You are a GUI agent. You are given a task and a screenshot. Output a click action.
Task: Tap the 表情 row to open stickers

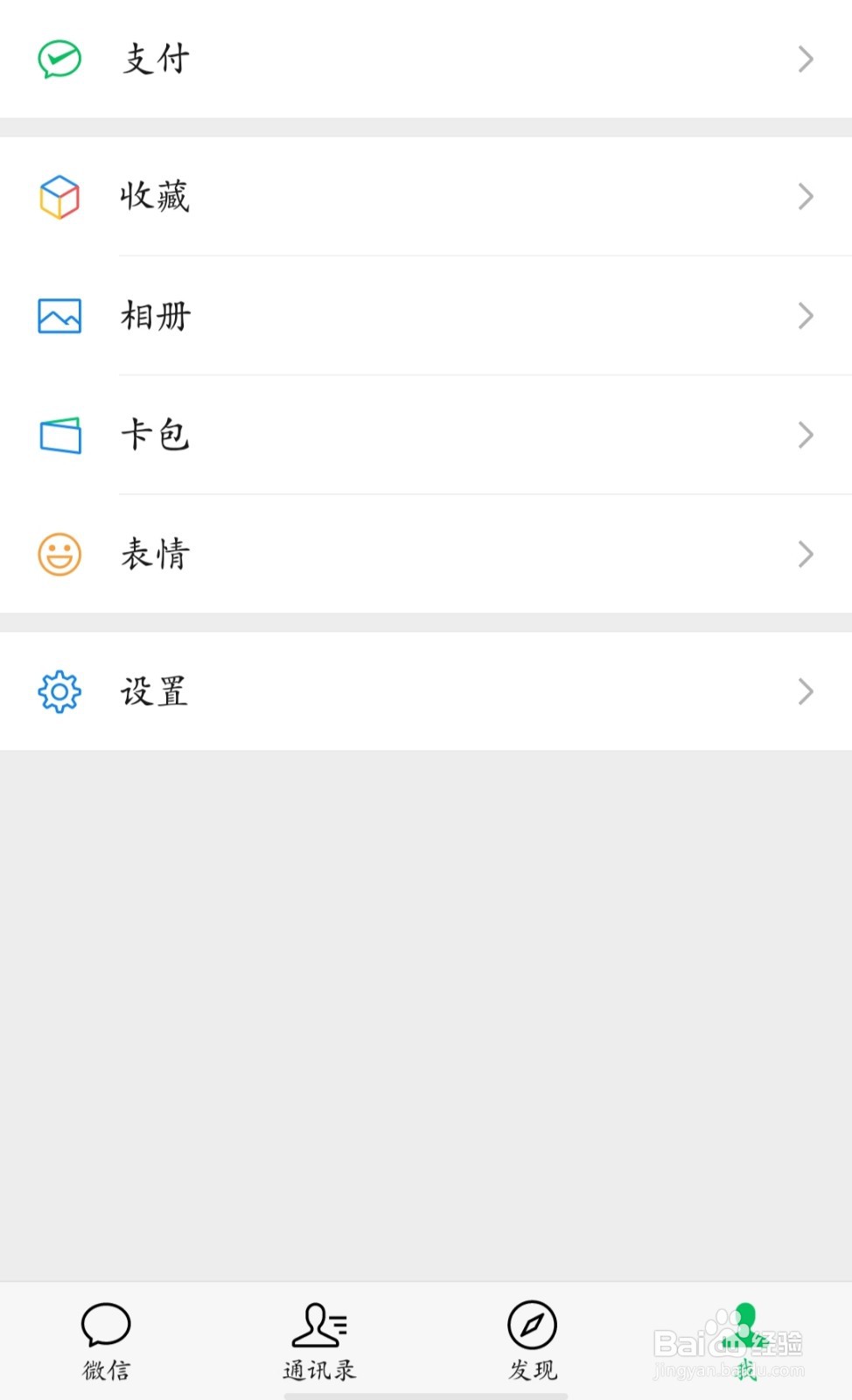[x=155, y=554]
